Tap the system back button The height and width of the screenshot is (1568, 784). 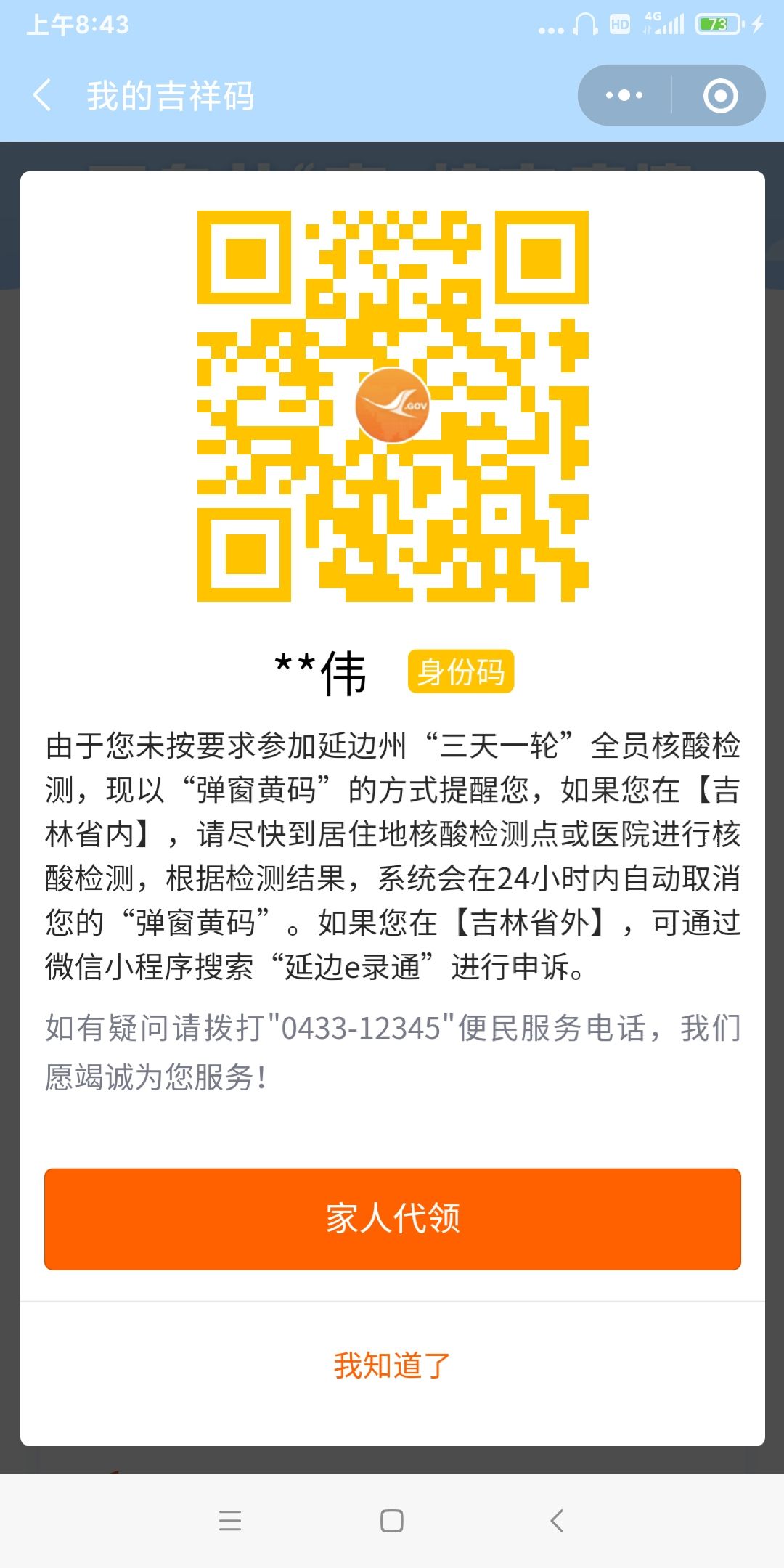click(557, 1520)
